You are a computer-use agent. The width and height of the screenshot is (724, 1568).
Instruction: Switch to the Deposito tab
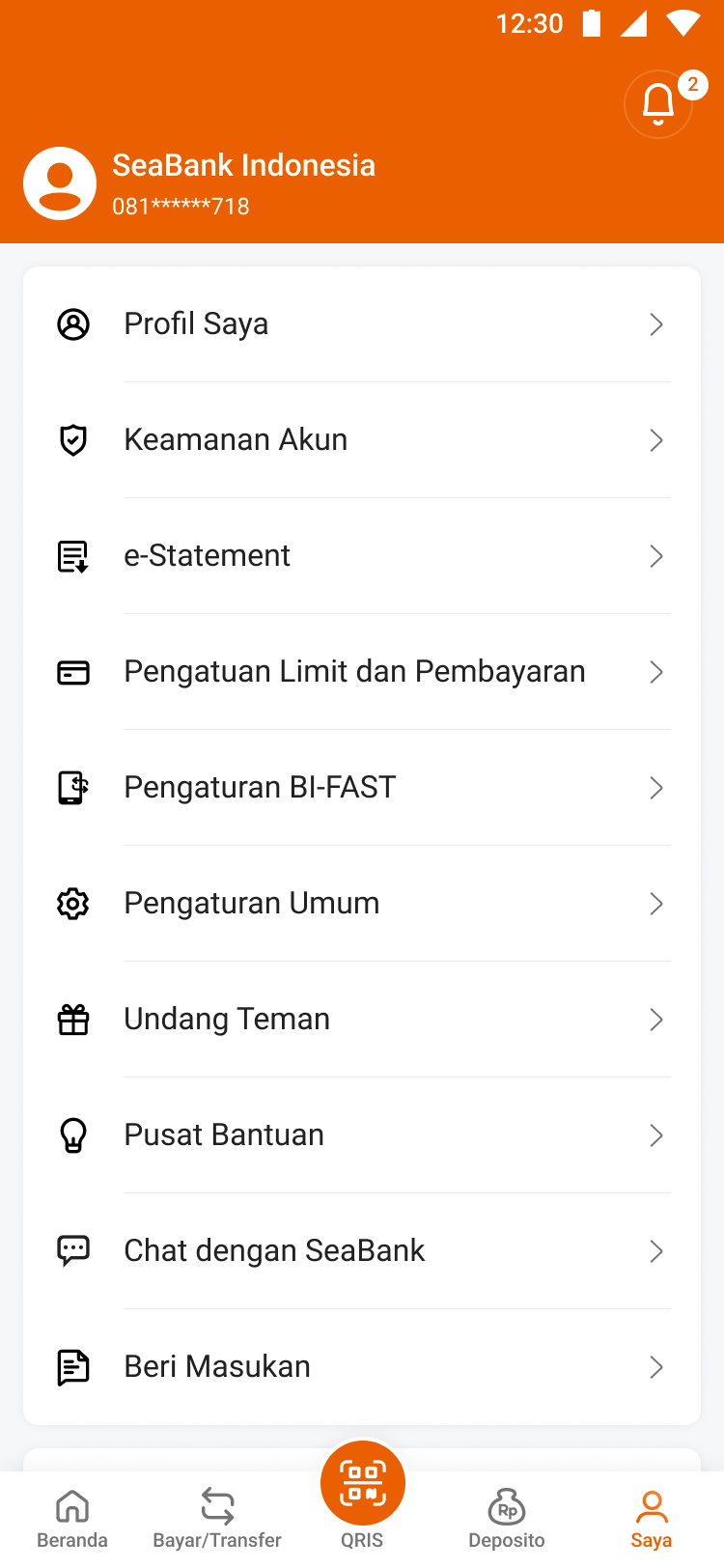(x=507, y=1520)
